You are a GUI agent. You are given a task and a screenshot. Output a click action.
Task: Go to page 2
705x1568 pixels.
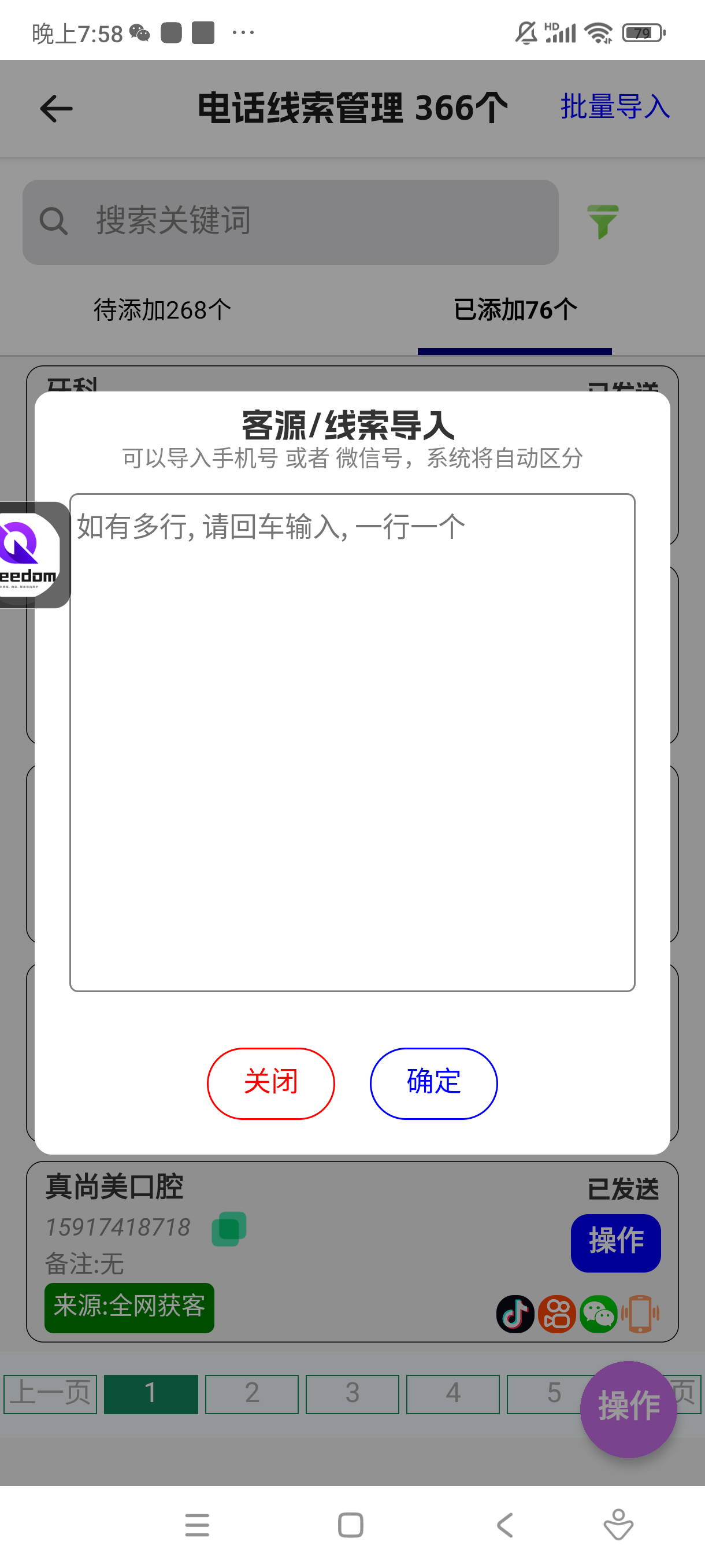(252, 1393)
